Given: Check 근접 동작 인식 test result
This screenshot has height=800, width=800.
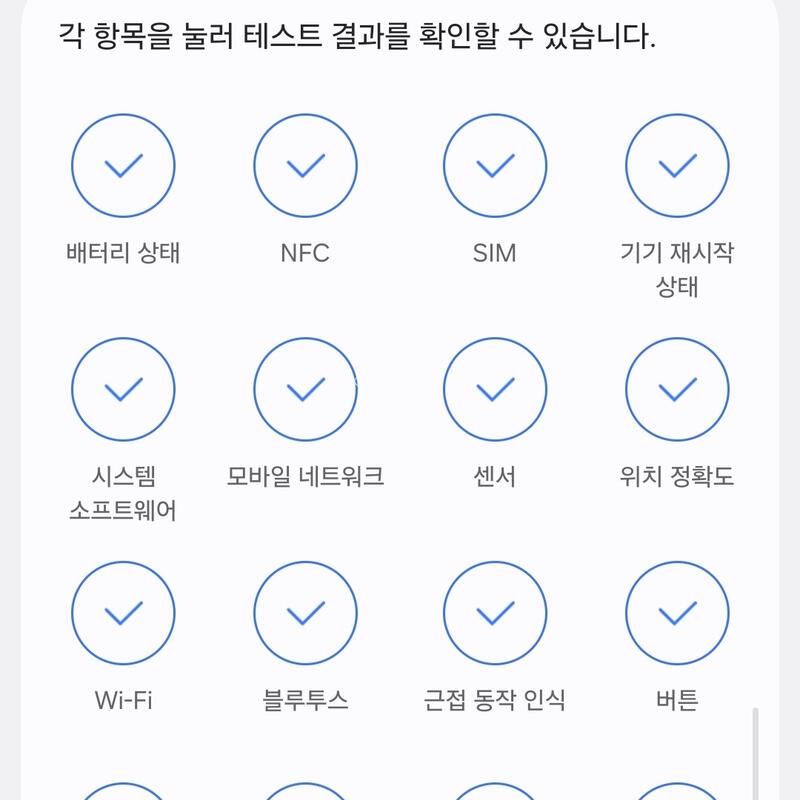Looking at the screenshot, I should tap(495, 614).
